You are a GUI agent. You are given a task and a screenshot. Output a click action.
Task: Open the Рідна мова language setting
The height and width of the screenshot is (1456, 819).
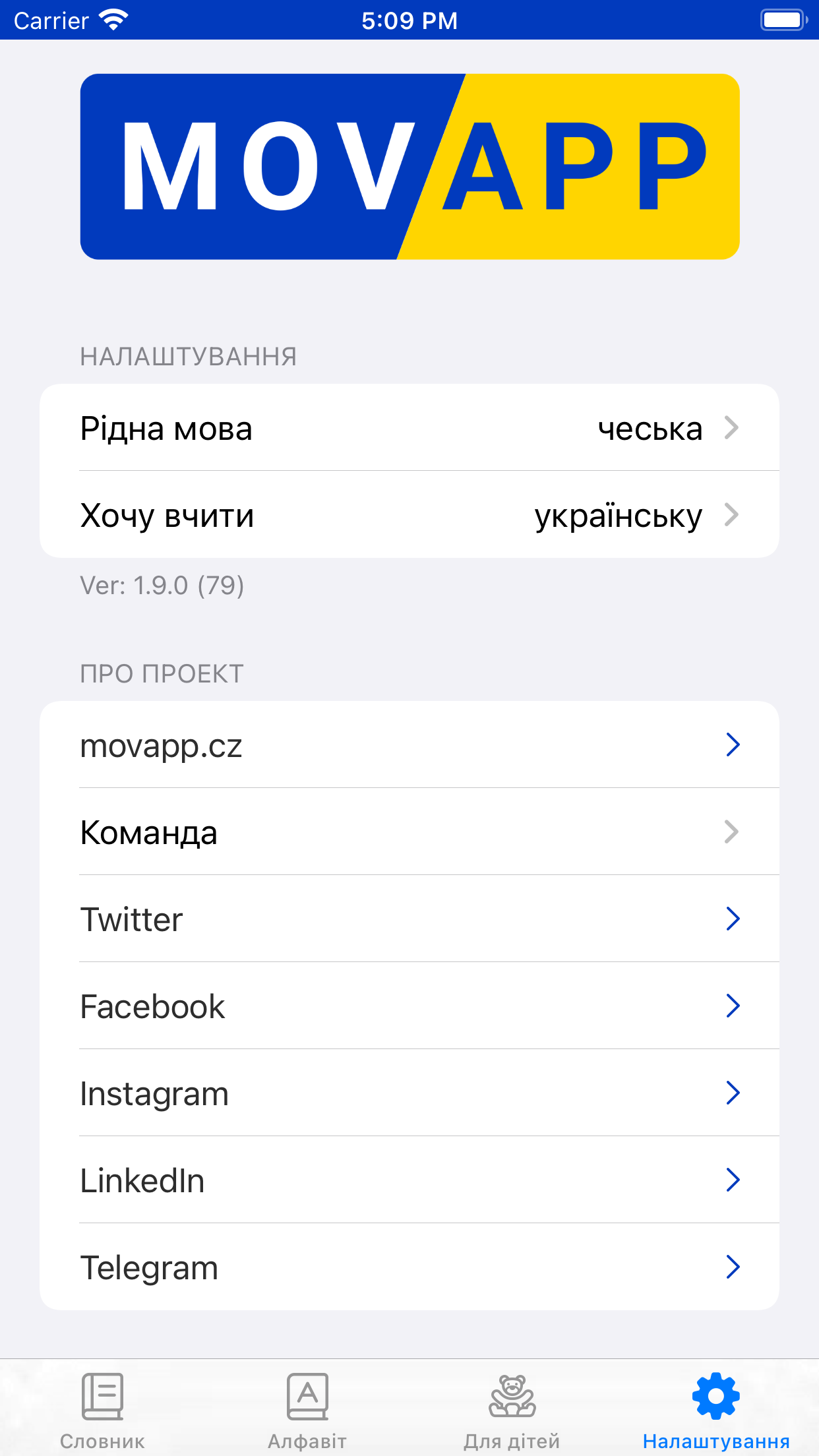(409, 427)
